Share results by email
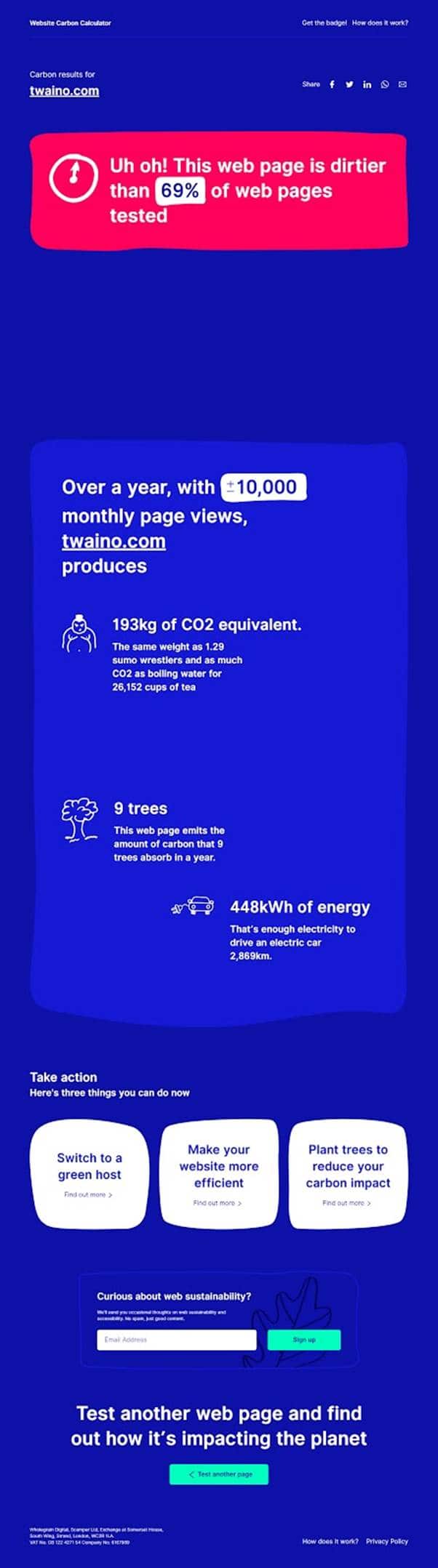Viewport: 438px width, 1568px height. (x=402, y=84)
